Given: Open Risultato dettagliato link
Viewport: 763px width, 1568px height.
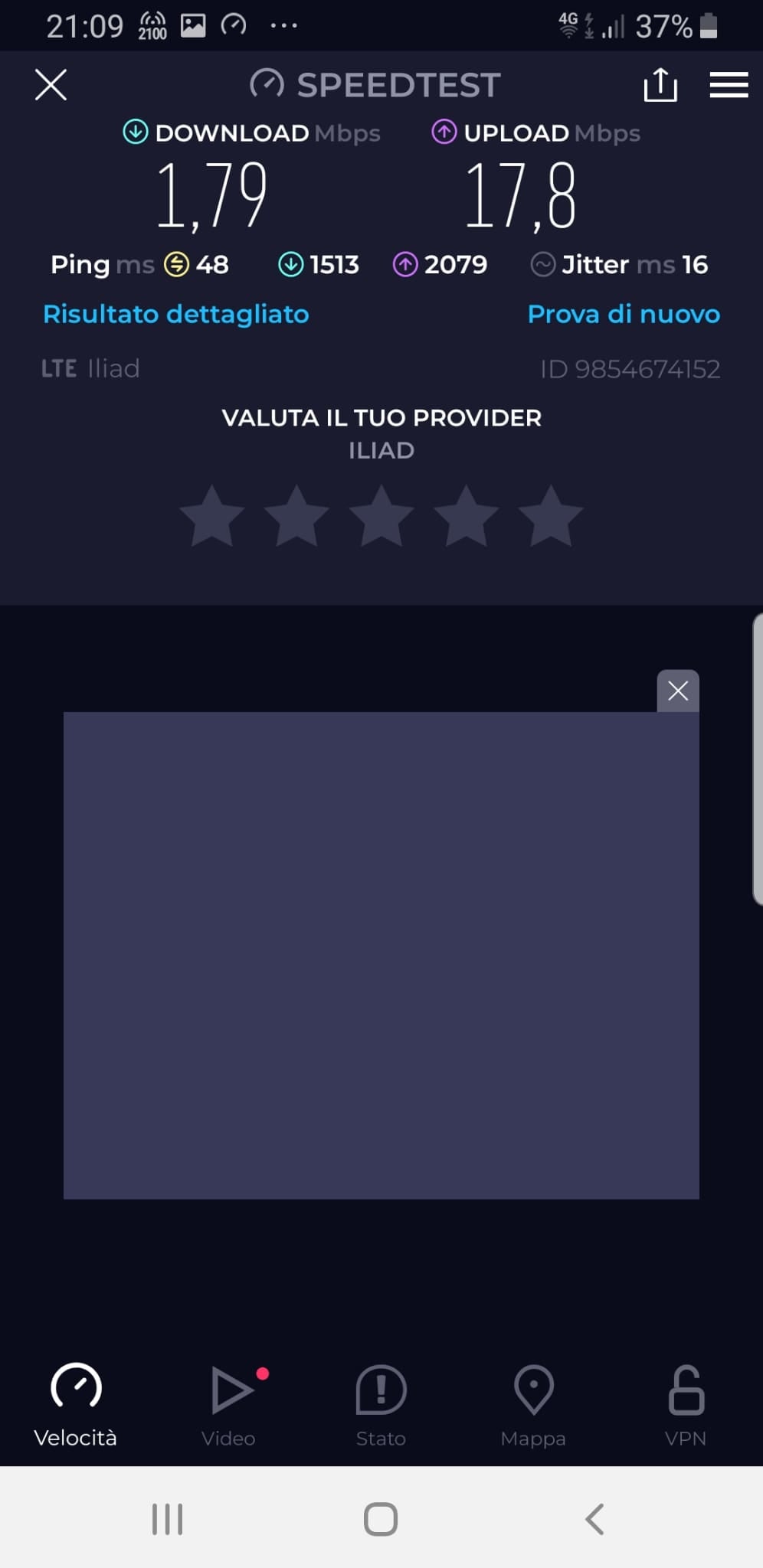Looking at the screenshot, I should click(176, 314).
